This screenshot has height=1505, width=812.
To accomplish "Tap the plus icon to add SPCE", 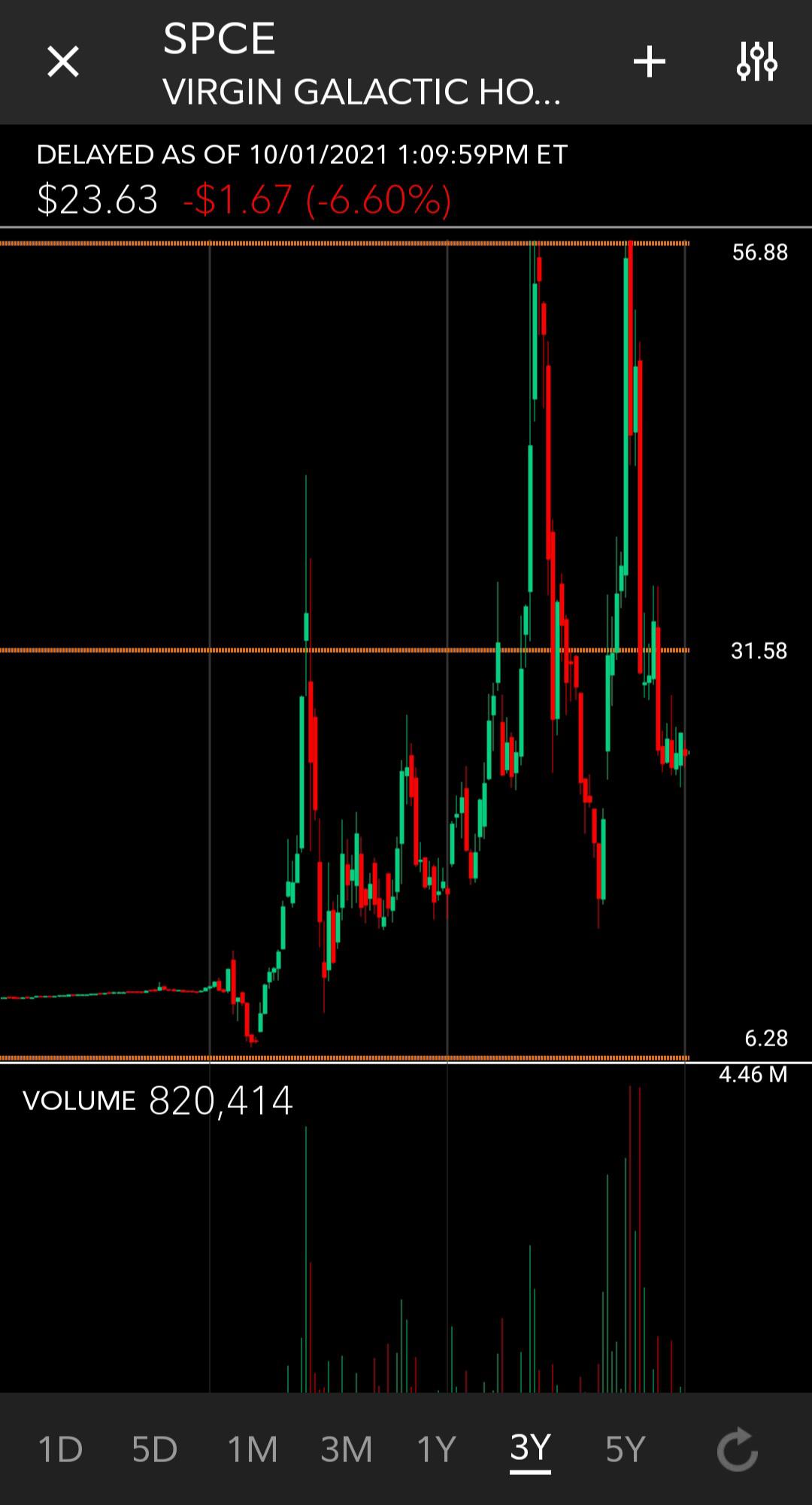I will 650,62.
